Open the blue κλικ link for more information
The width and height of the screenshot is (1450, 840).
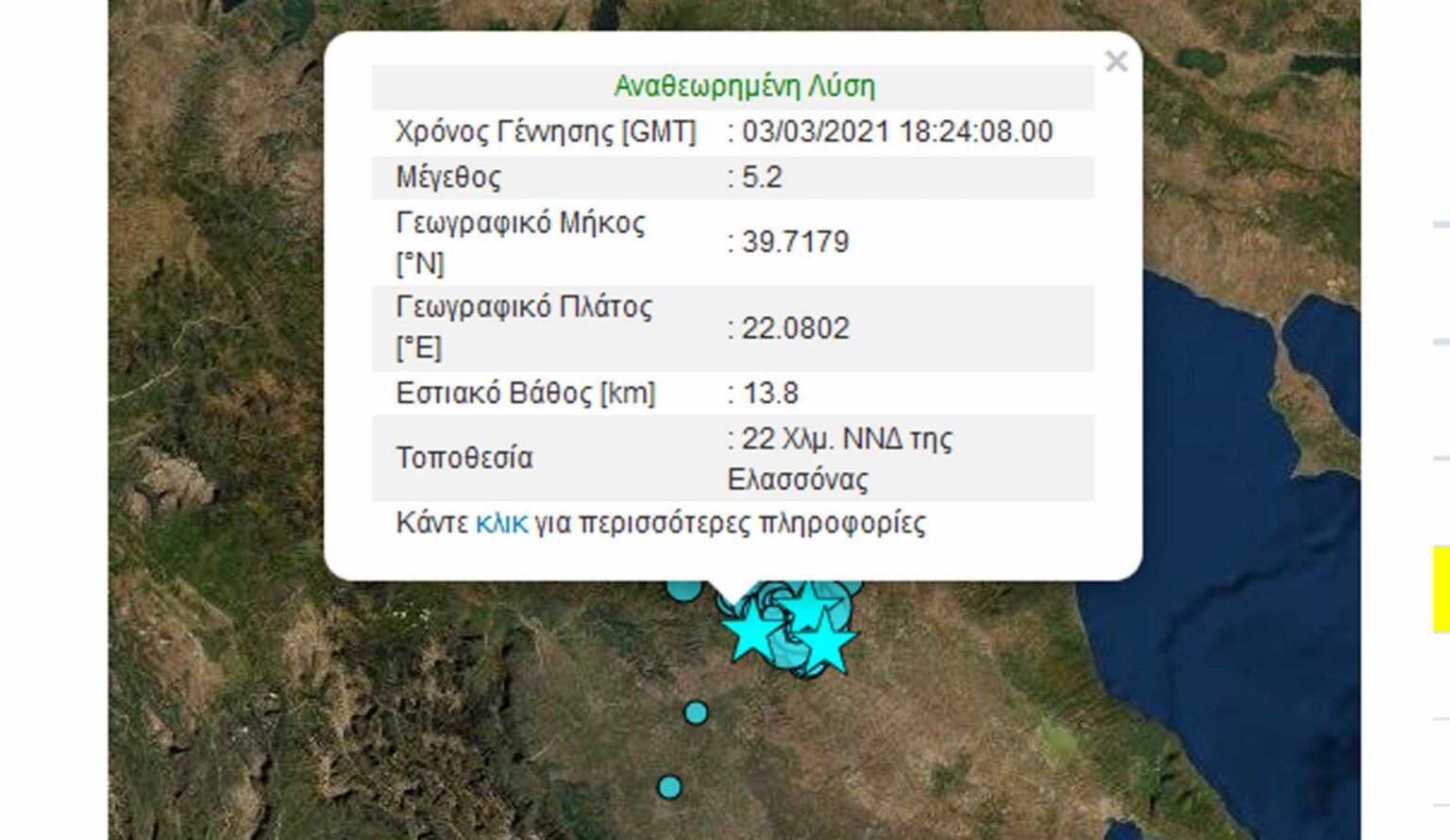coord(500,523)
